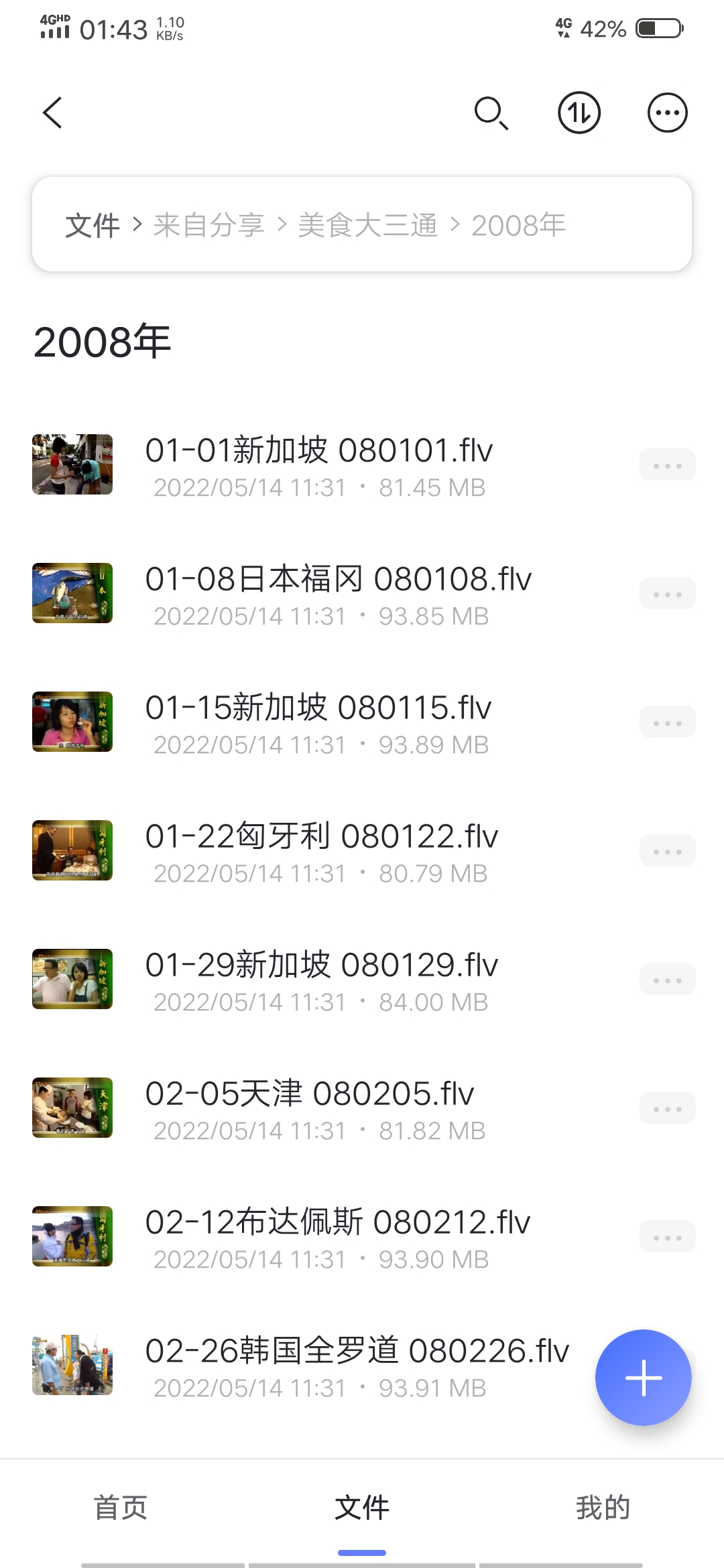Select 我的 in the bottom navigation
The height and width of the screenshot is (1568, 724).
pos(603,1508)
